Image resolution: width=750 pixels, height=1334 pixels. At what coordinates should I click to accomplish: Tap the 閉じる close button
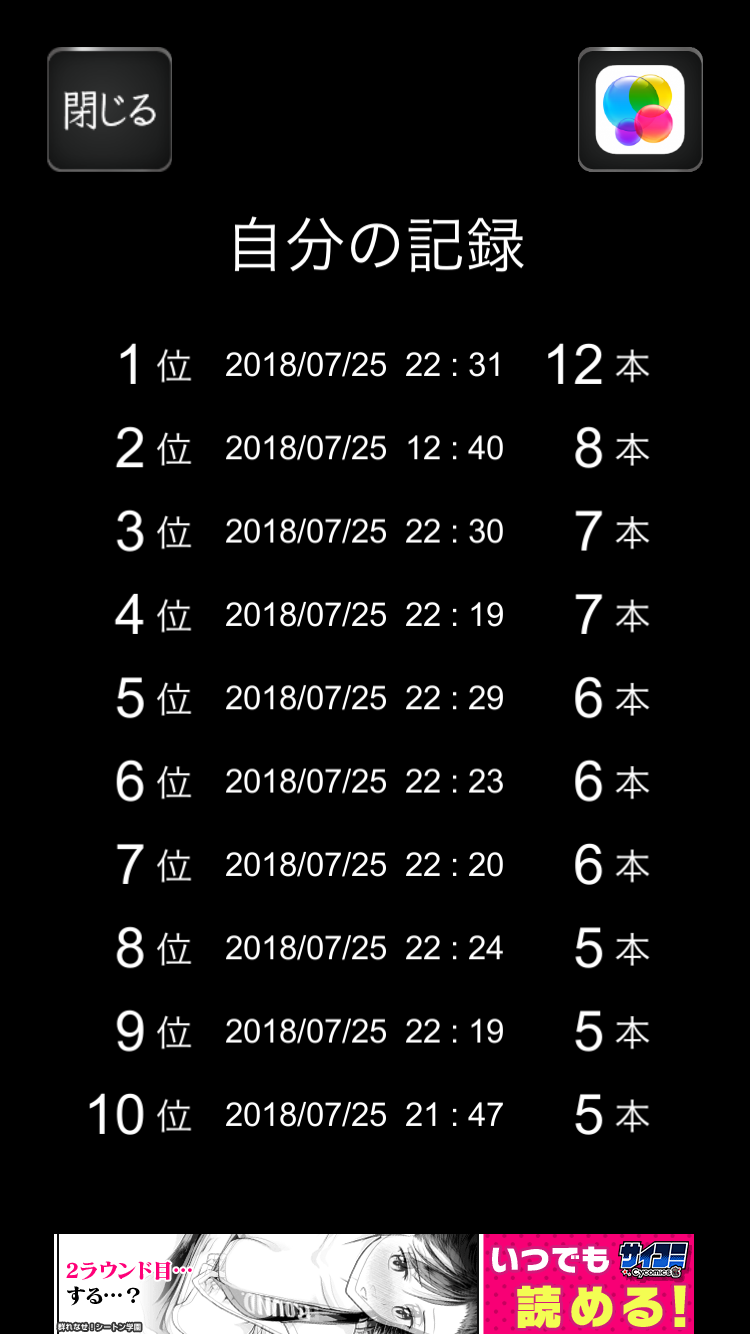pos(110,110)
